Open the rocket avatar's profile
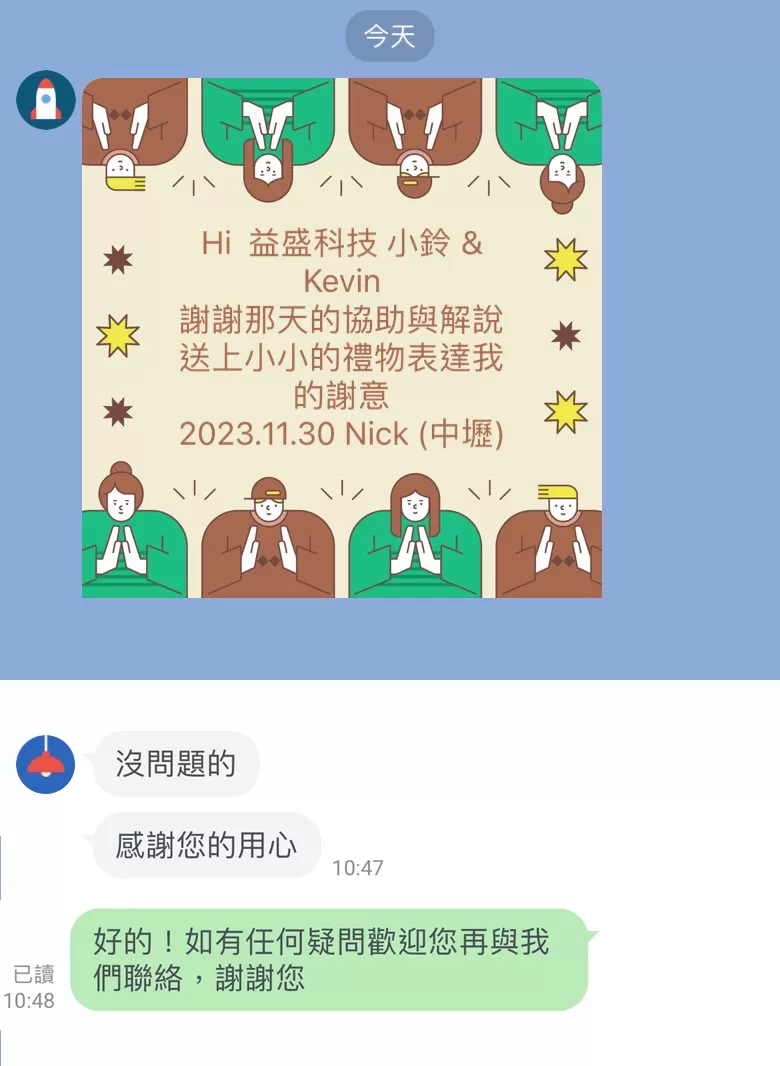 46,100
